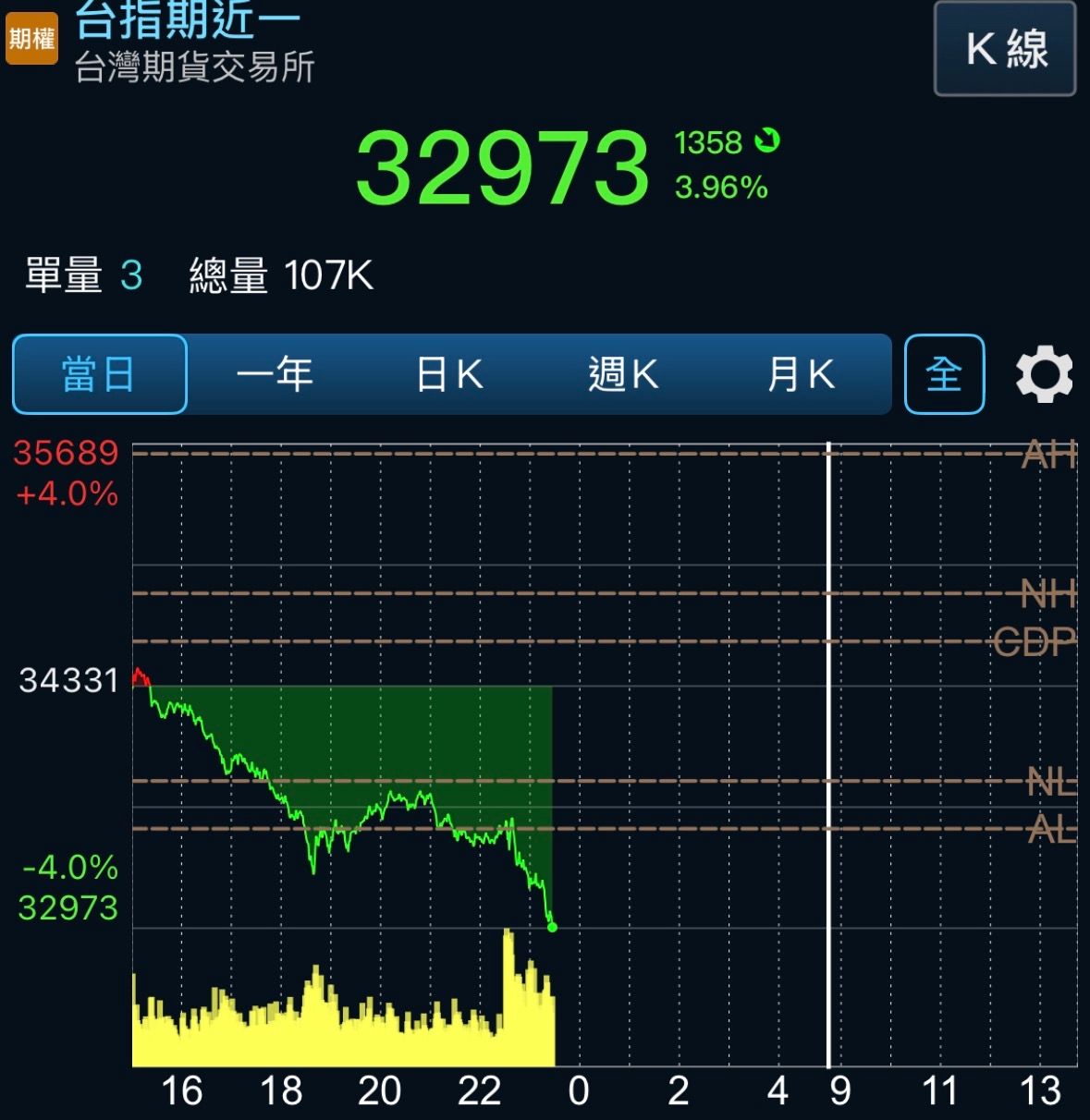Image resolution: width=1090 pixels, height=1120 pixels.
Task: Show the 週K weekly chart
Action: pyautogui.click(x=623, y=374)
